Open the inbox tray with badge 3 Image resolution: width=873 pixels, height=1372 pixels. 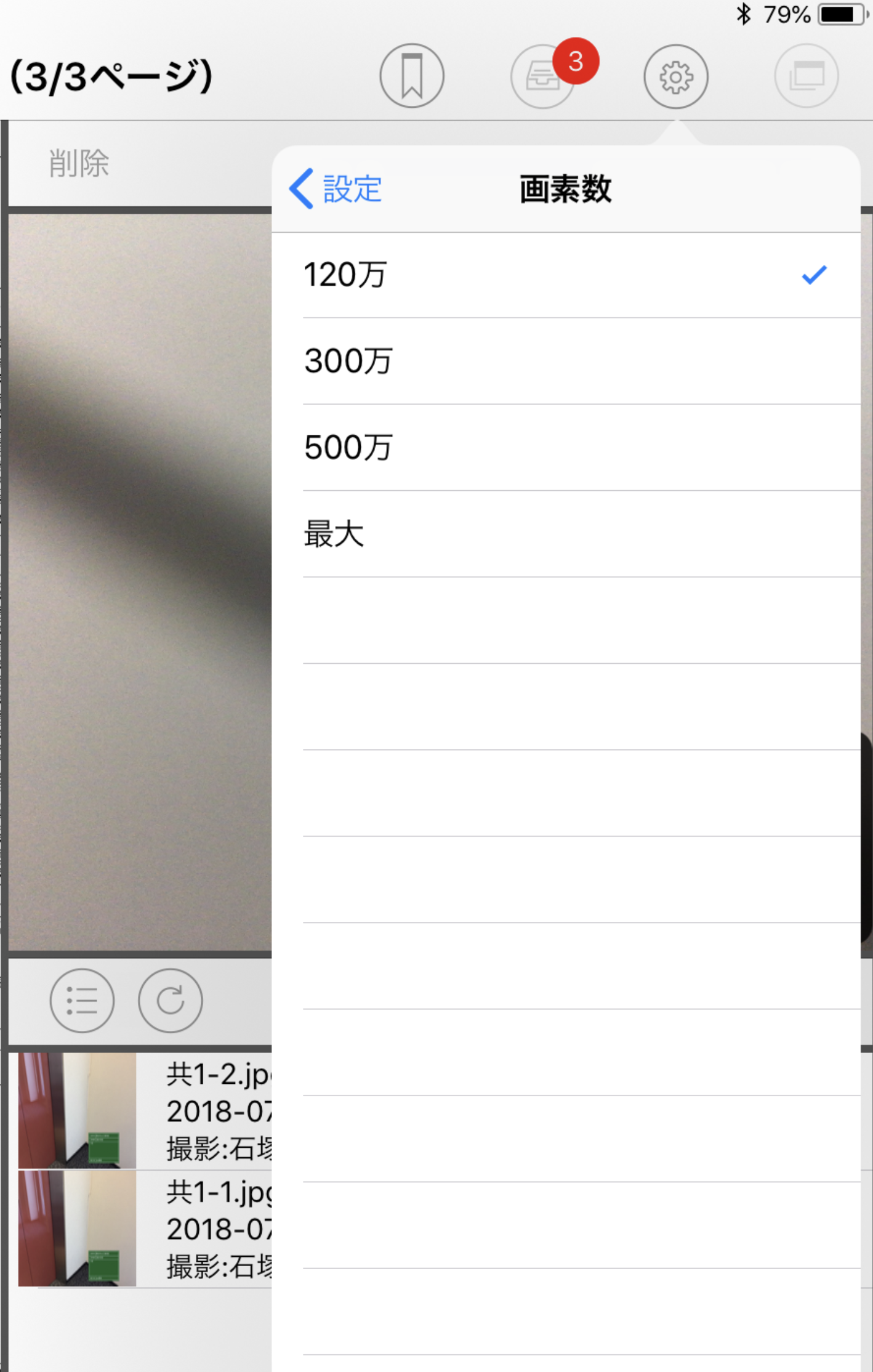click(543, 76)
